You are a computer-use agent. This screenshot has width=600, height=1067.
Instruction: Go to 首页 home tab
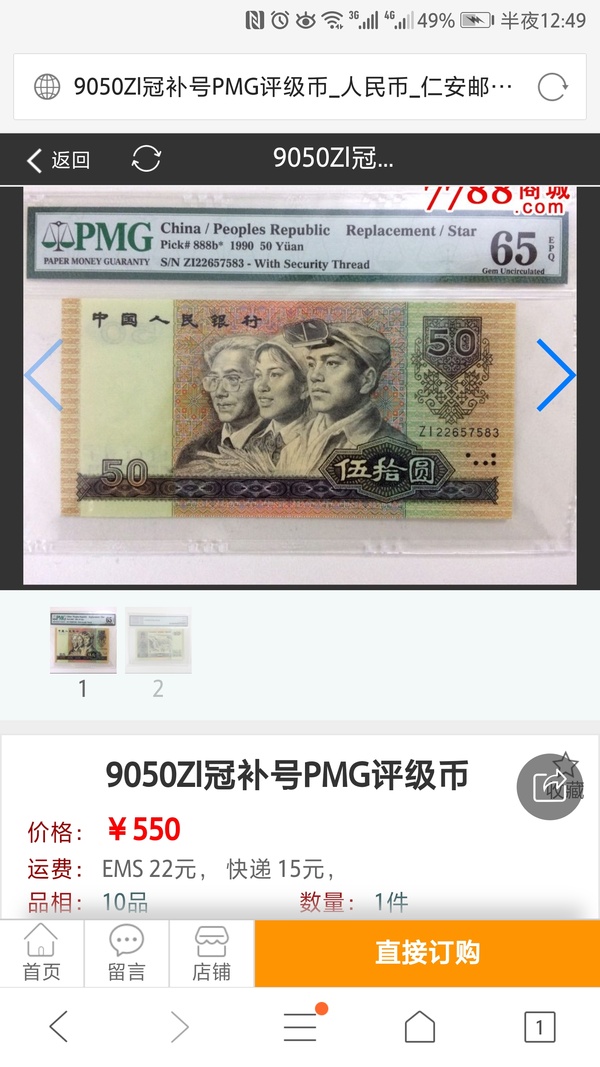pos(42,953)
